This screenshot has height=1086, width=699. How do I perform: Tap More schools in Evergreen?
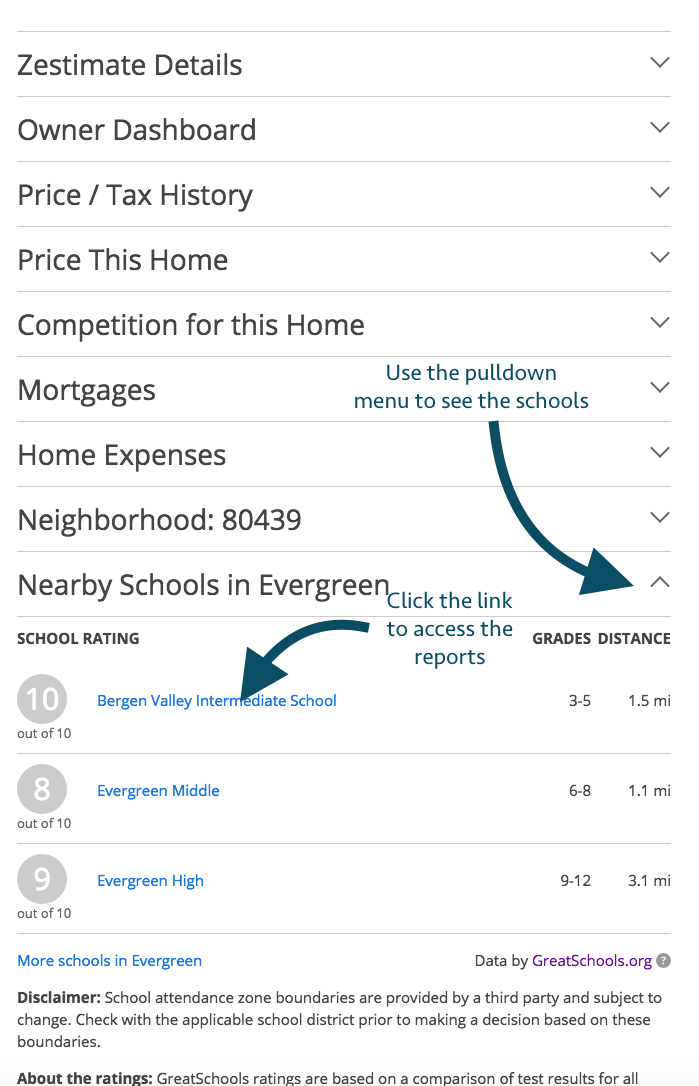109,961
